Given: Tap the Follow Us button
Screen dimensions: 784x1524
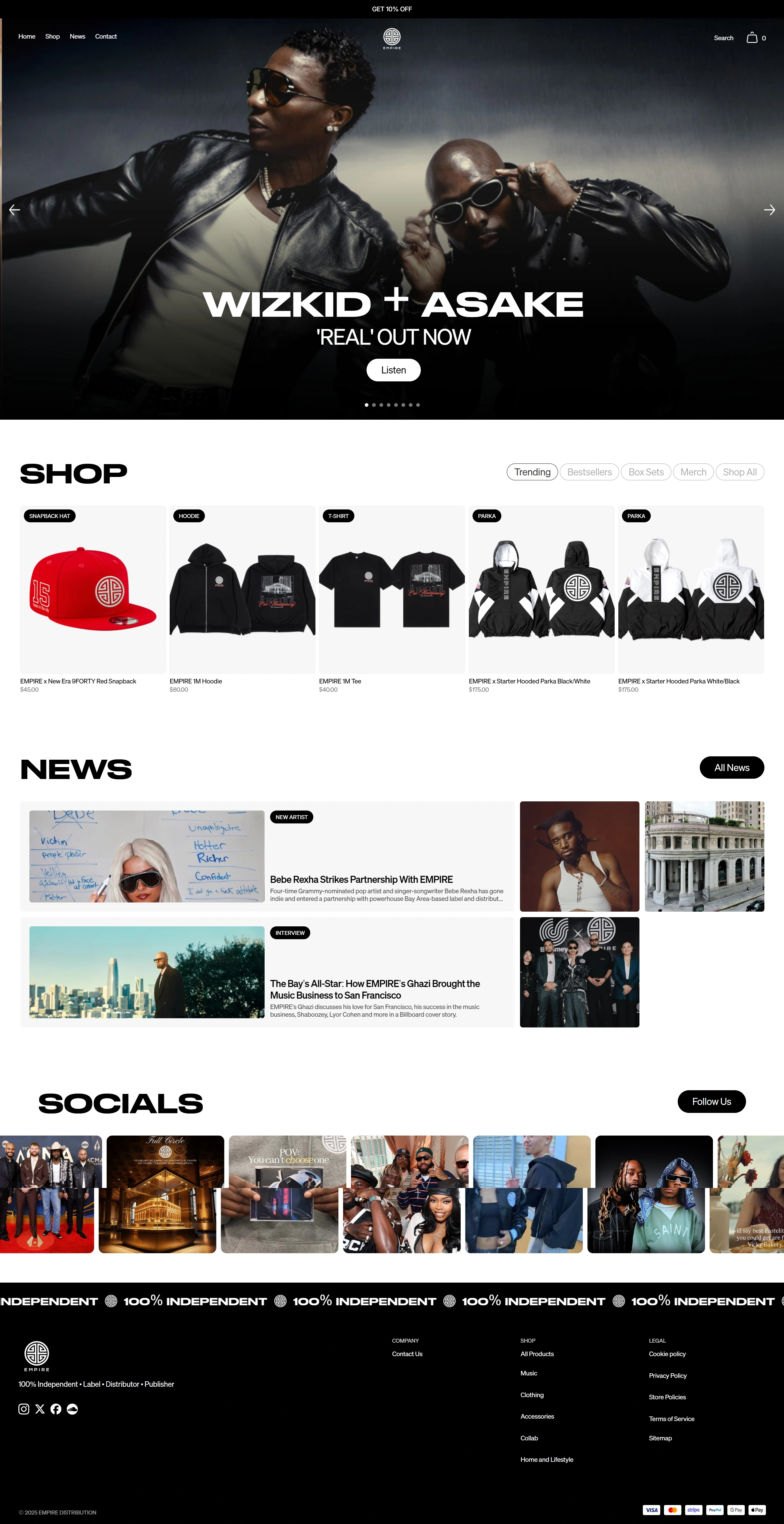Looking at the screenshot, I should [711, 1102].
